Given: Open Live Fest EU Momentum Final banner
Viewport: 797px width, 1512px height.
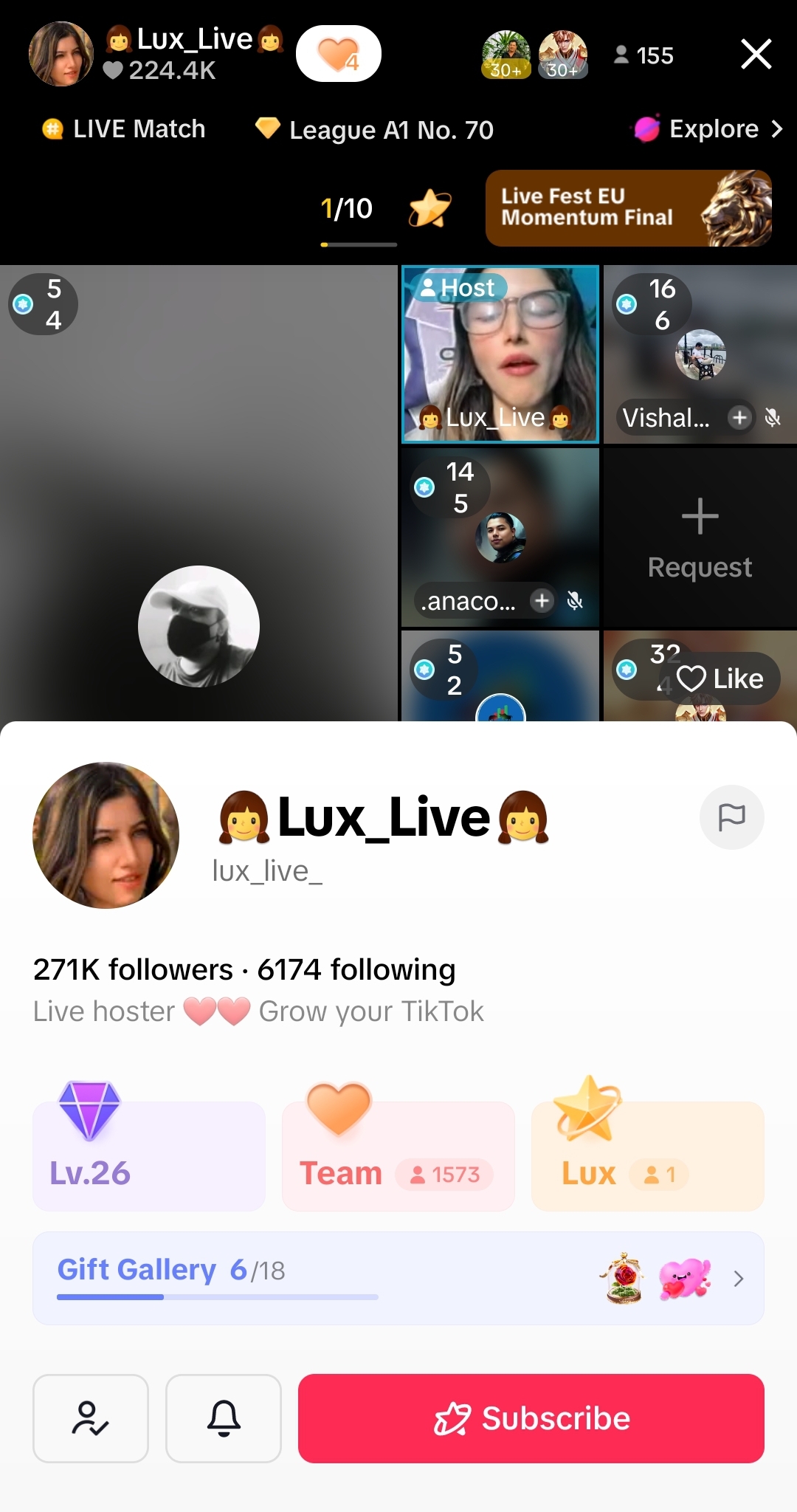Looking at the screenshot, I should pos(628,208).
